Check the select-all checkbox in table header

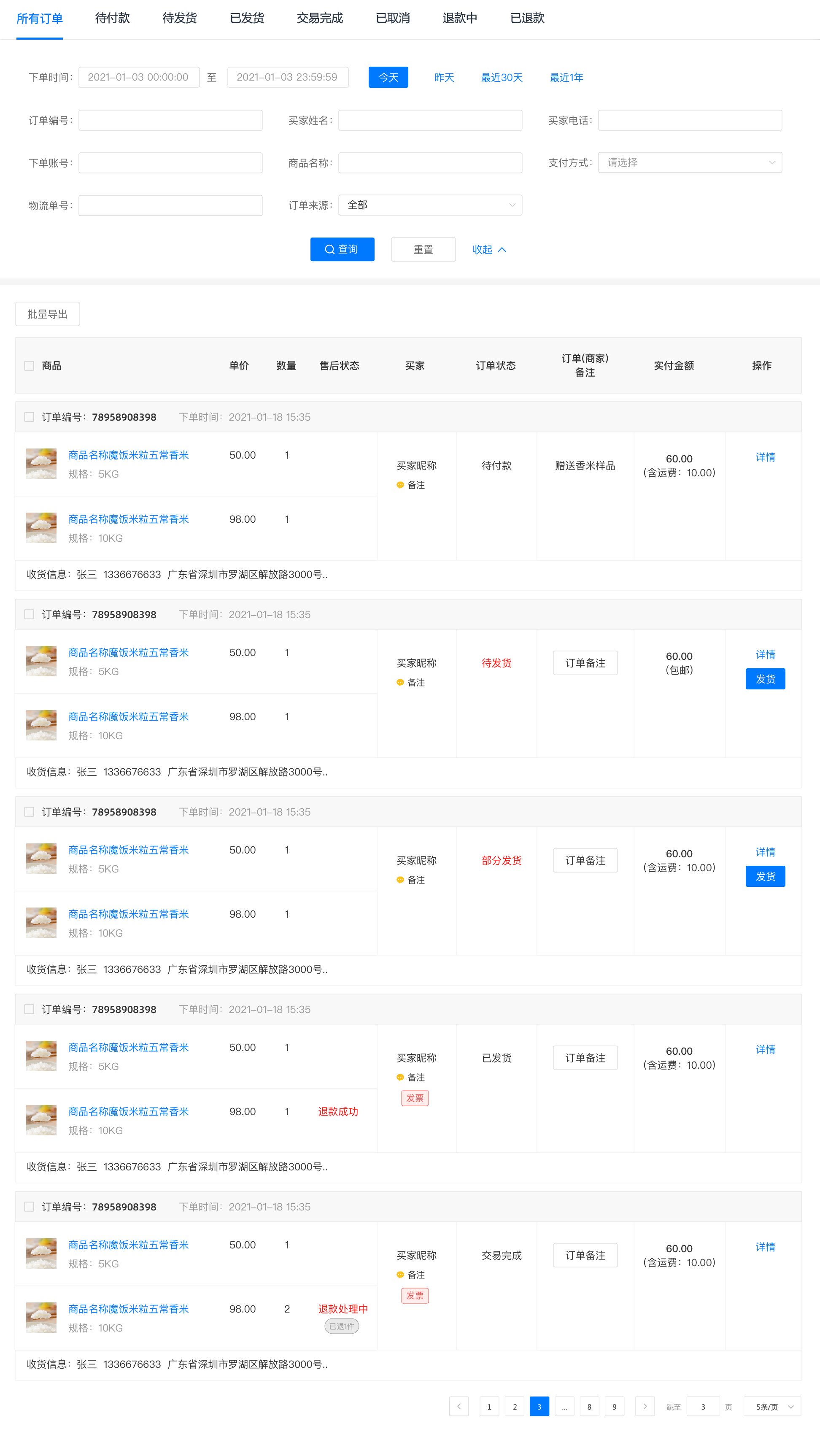(x=29, y=366)
